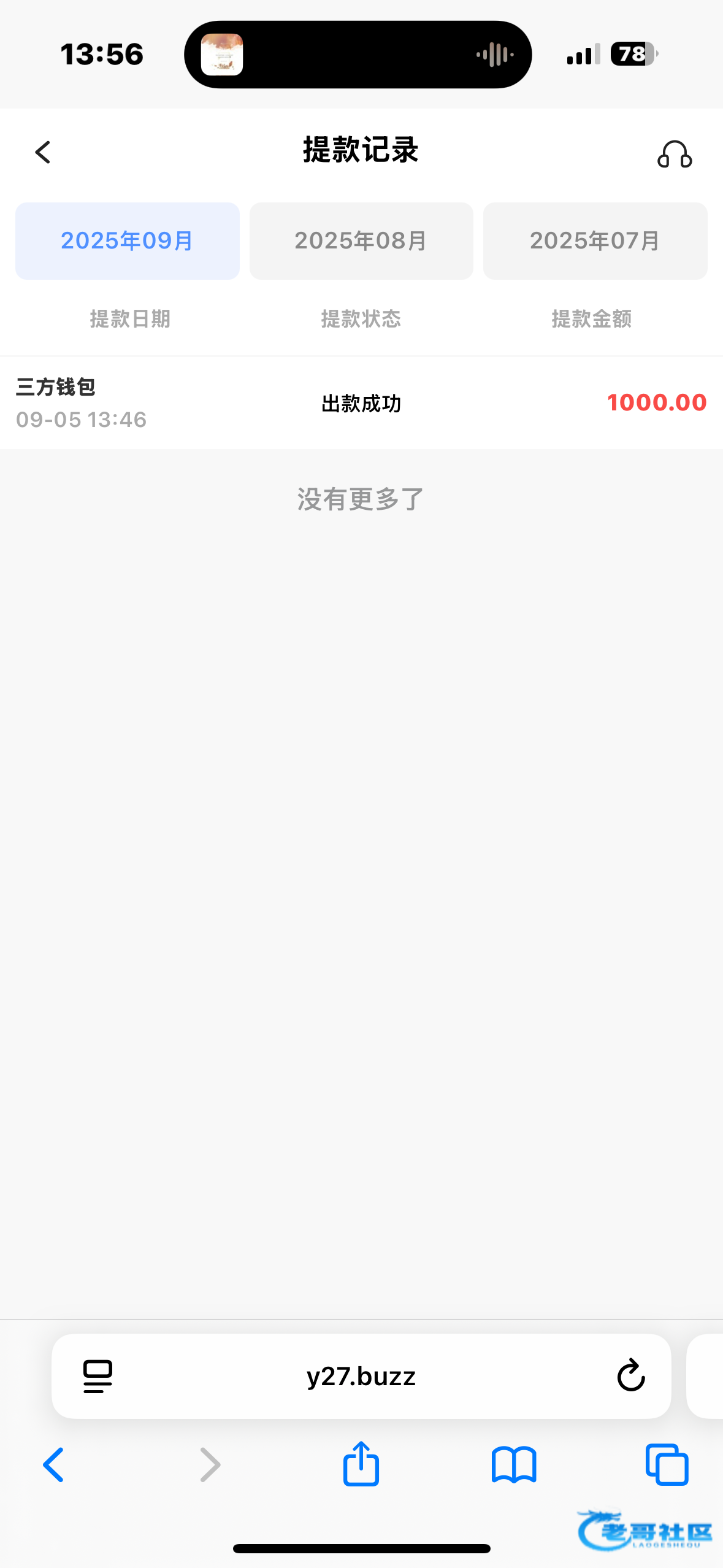
Task: Show all open Safari tabs
Action: 667,1465
